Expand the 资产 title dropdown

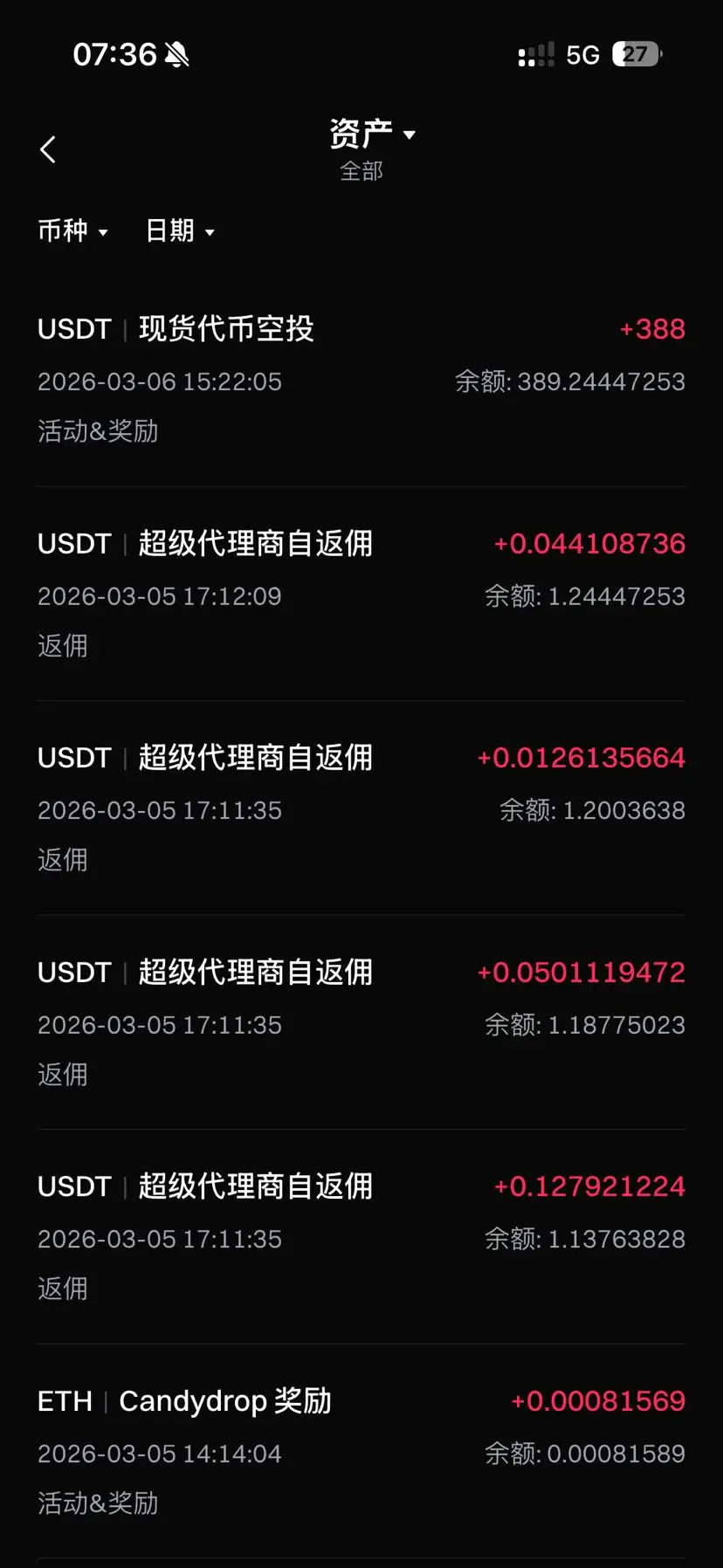pos(371,135)
